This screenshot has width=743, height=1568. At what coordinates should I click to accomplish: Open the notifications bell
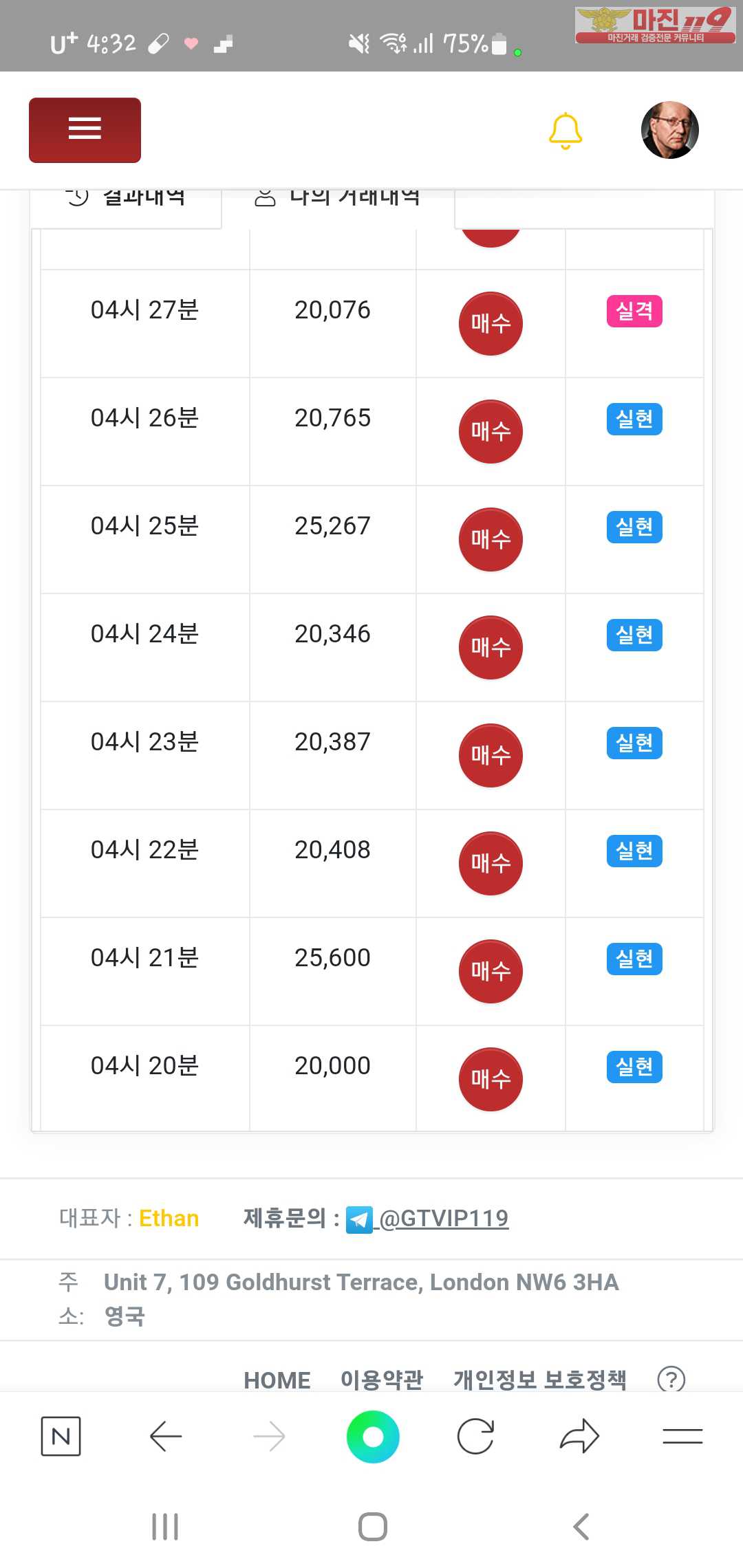(566, 131)
